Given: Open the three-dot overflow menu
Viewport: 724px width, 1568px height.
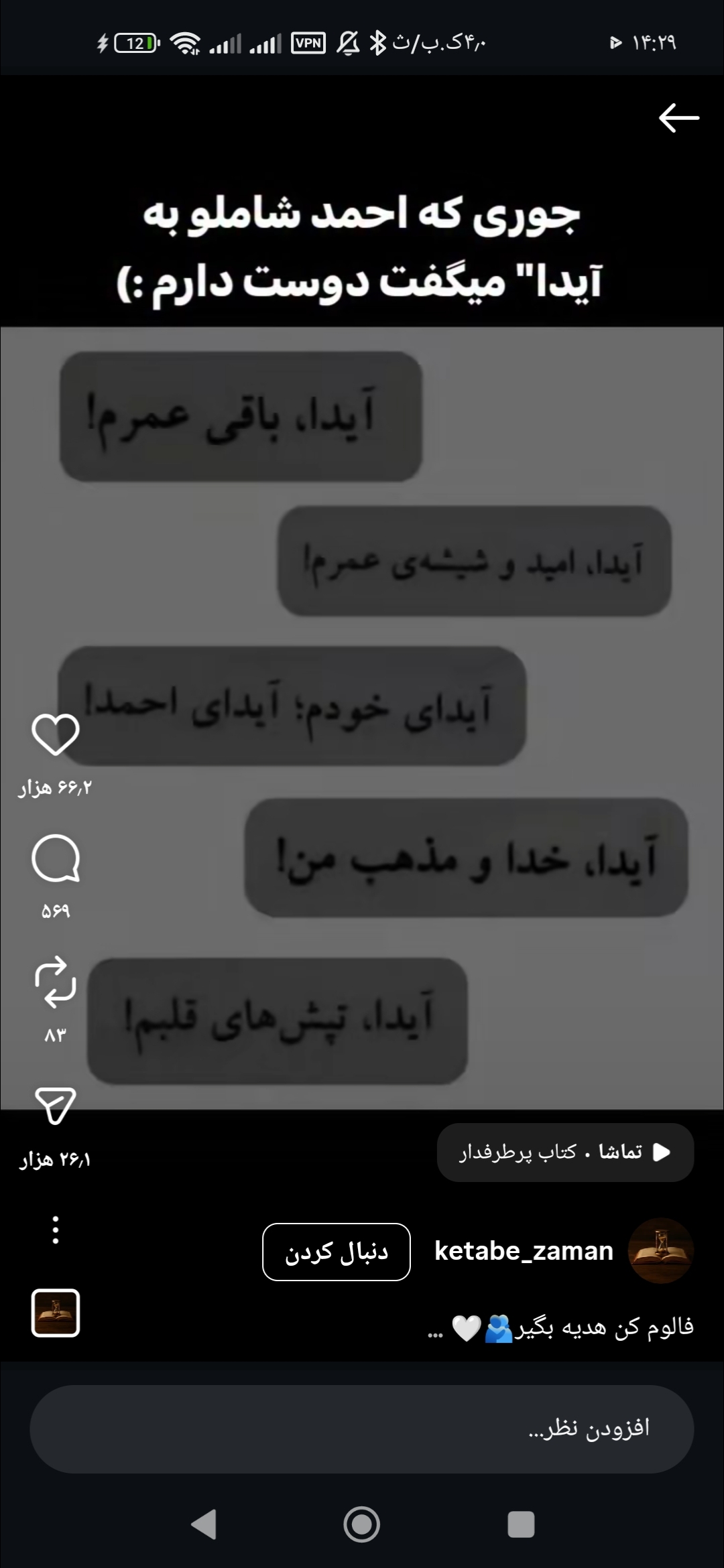Looking at the screenshot, I should point(56,1230).
